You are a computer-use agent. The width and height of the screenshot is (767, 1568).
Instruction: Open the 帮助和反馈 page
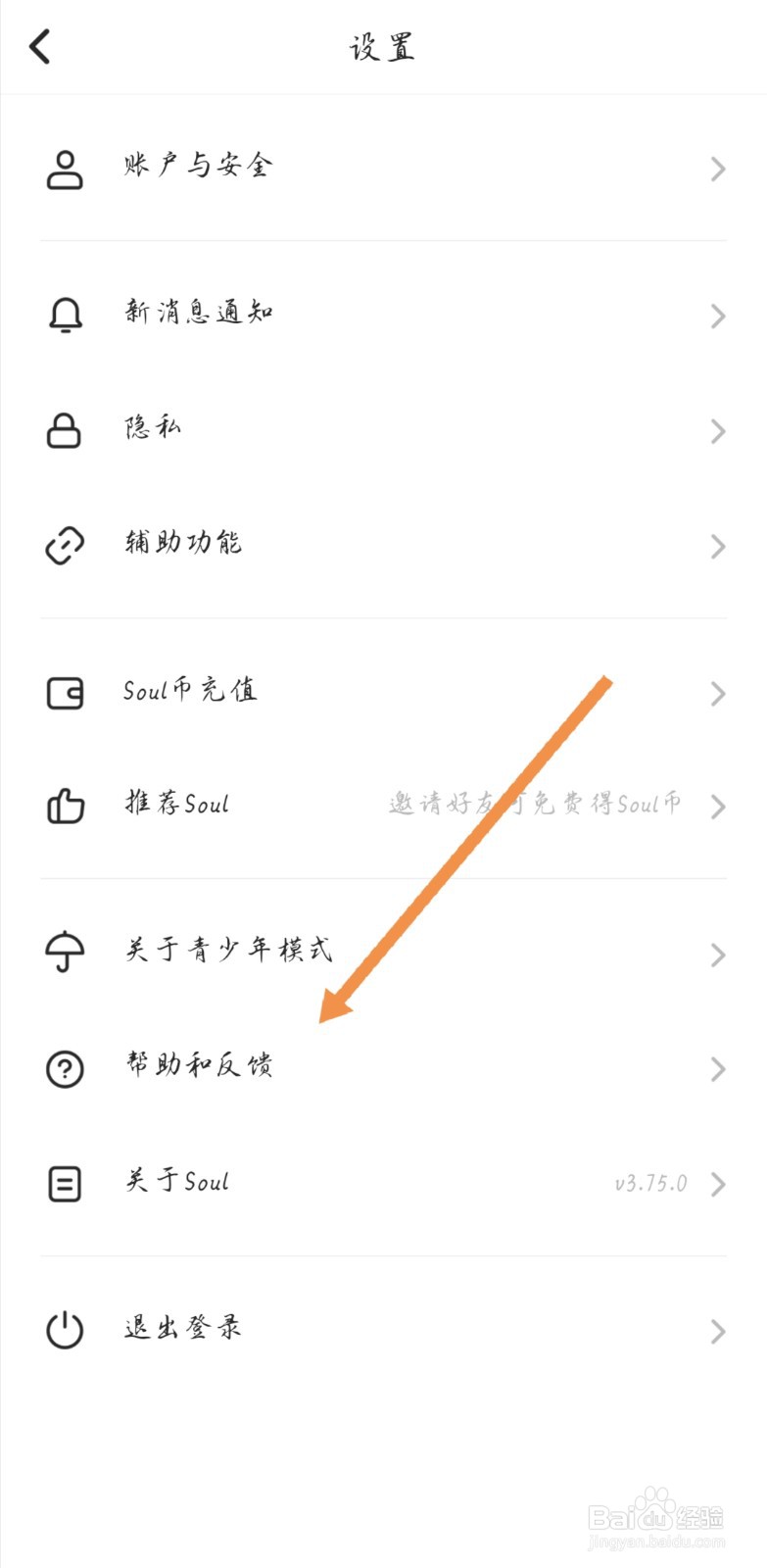click(x=200, y=1068)
